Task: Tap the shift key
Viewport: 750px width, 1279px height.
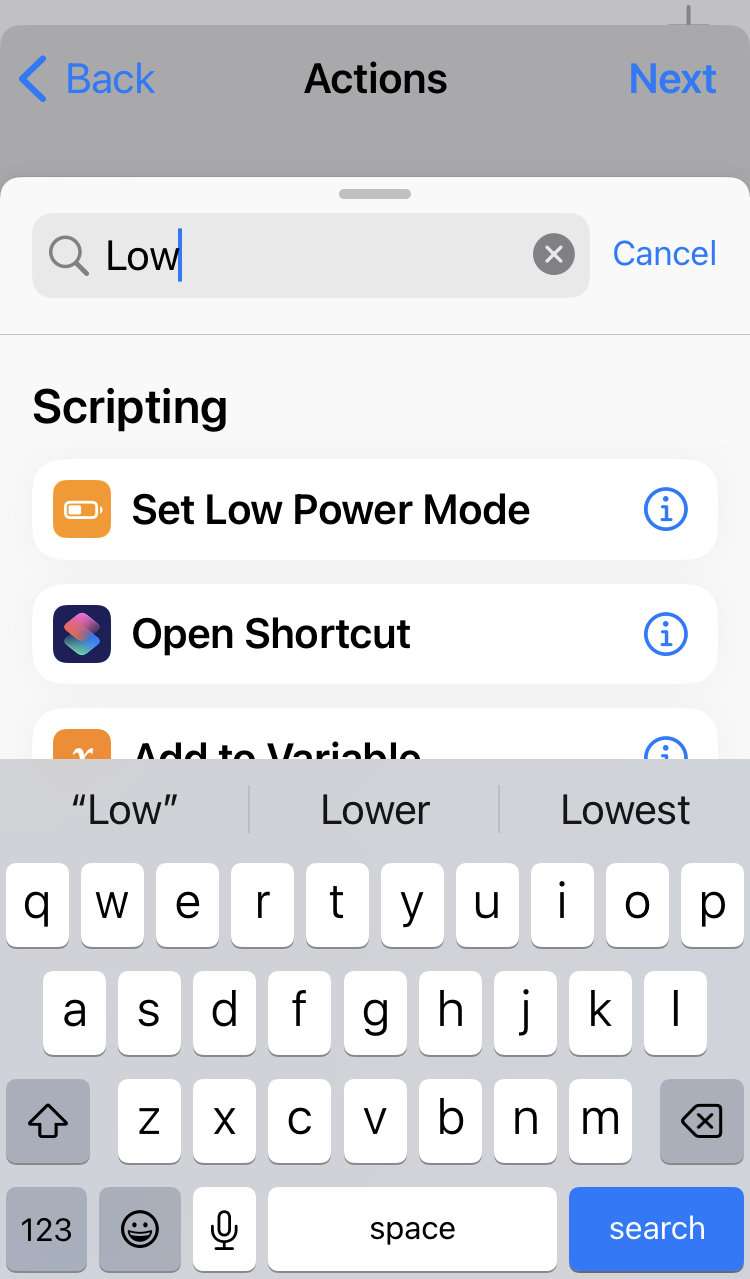Action: (x=48, y=1121)
